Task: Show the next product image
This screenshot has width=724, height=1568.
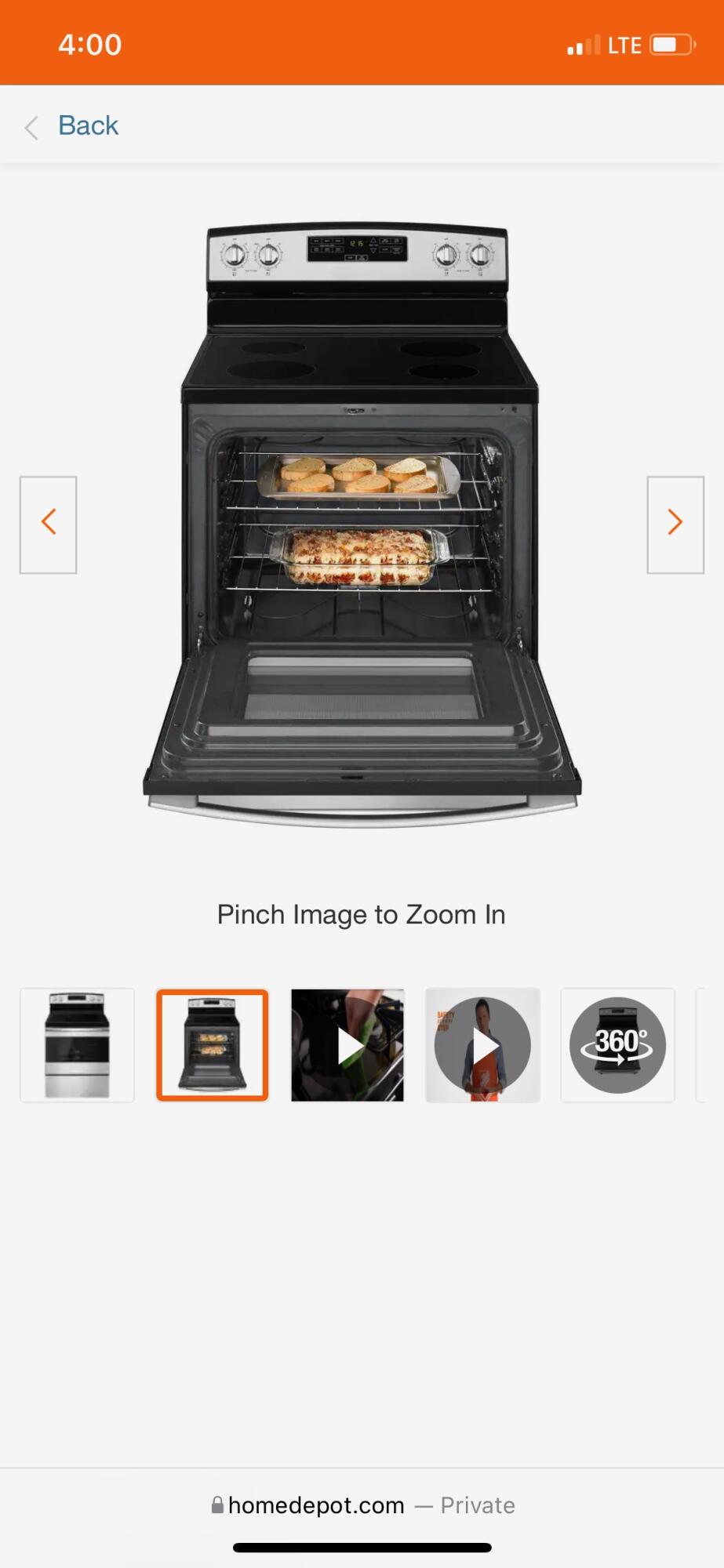Action: pos(675,524)
